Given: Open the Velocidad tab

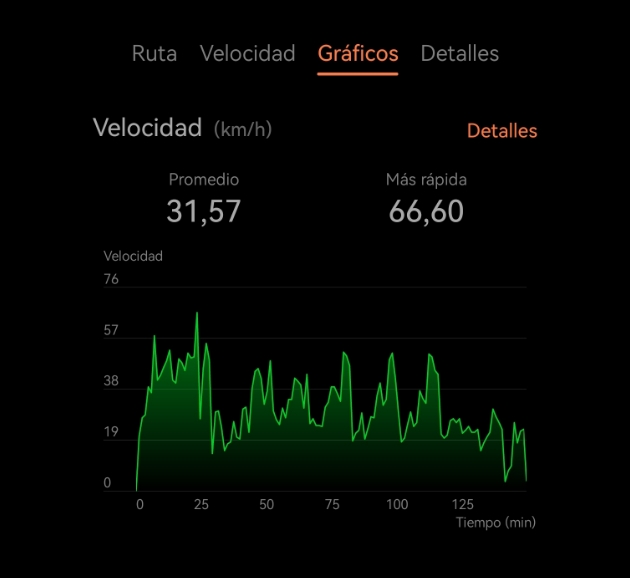Looking at the screenshot, I should [x=247, y=54].
